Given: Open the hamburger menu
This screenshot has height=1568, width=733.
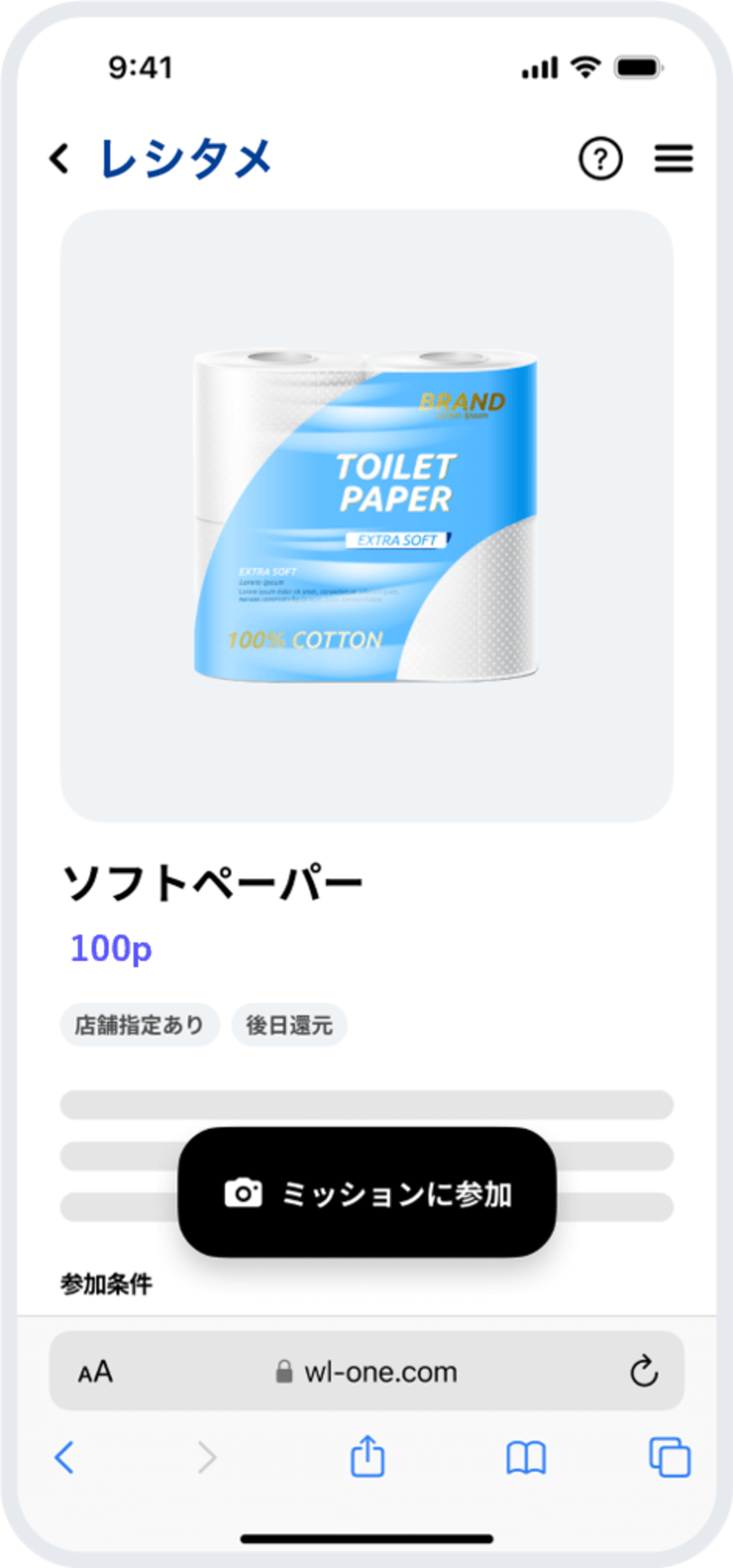Looking at the screenshot, I should (x=674, y=160).
